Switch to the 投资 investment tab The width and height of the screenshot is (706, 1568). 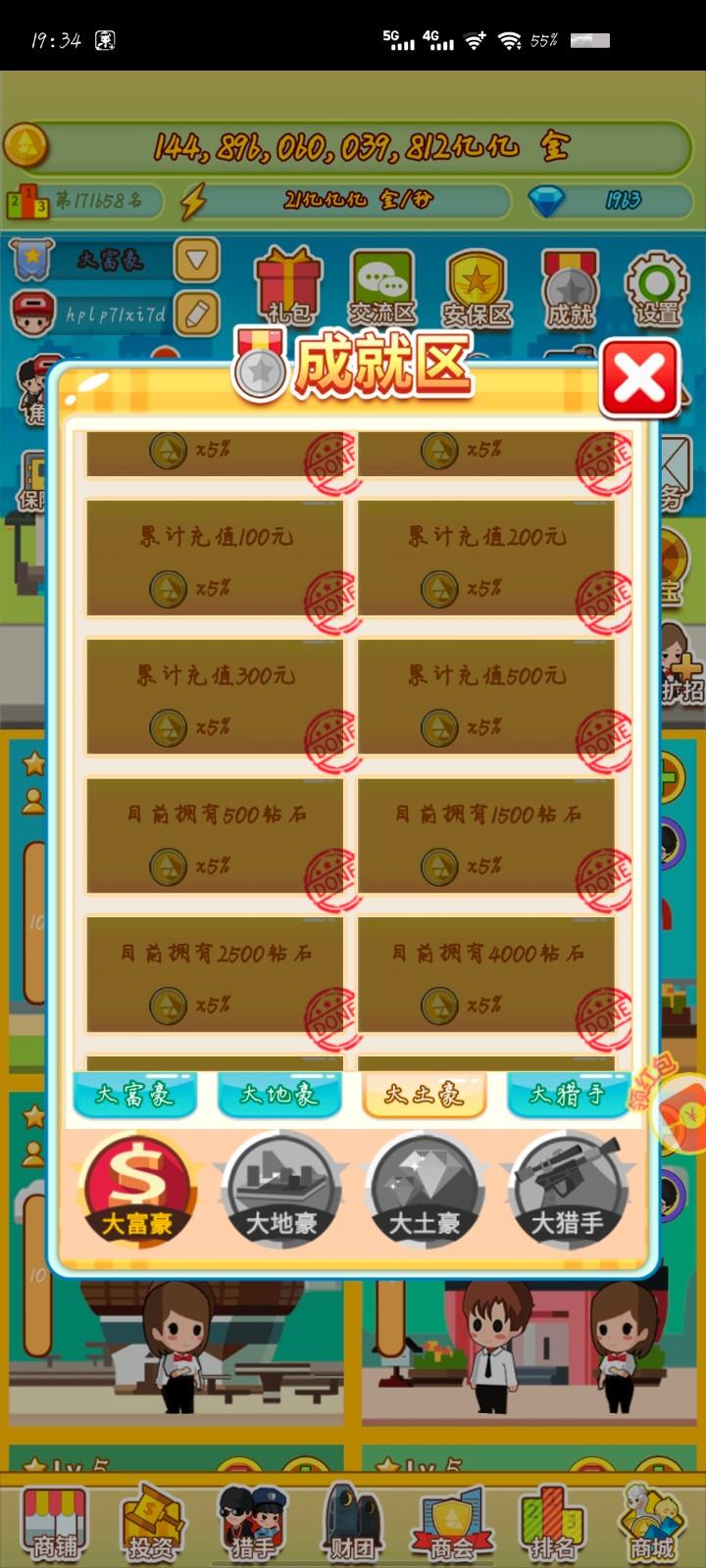point(152,1522)
